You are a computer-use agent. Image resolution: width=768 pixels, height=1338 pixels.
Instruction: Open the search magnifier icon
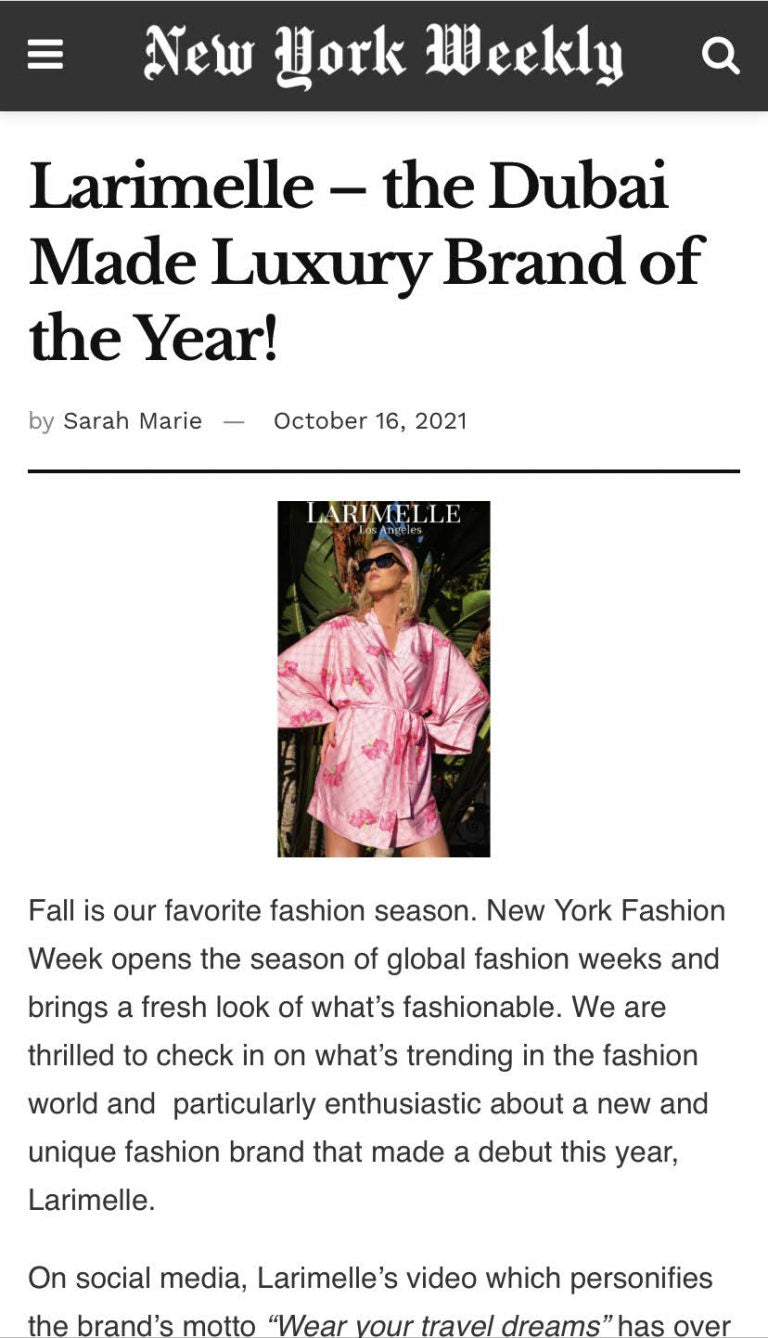pos(720,55)
